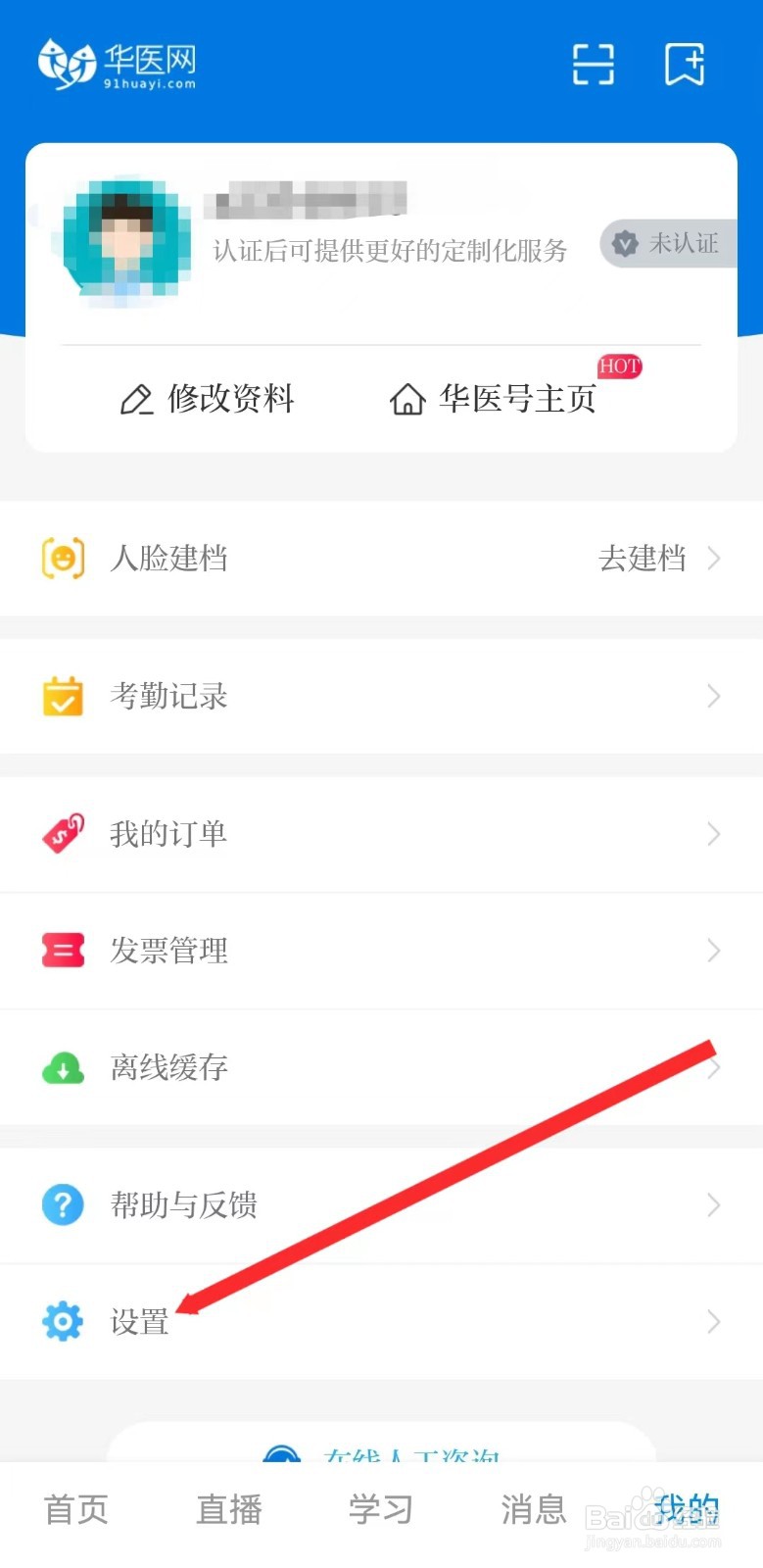Viewport: 763px width, 1568px height.
Task: Expand 帮助与反馈 with the right arrow
Action: (713, 1204)
